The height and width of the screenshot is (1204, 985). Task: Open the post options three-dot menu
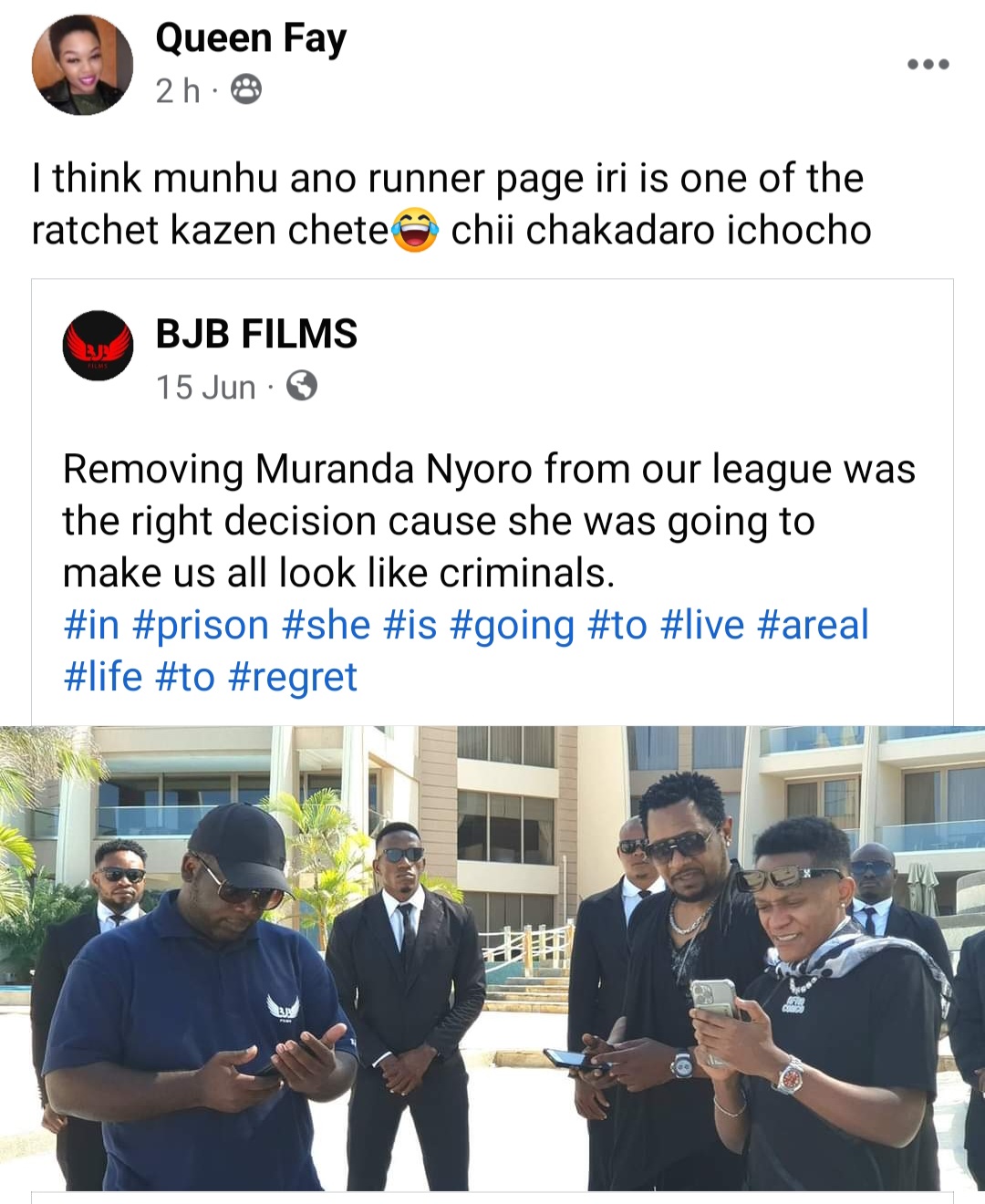pos(928,64)
